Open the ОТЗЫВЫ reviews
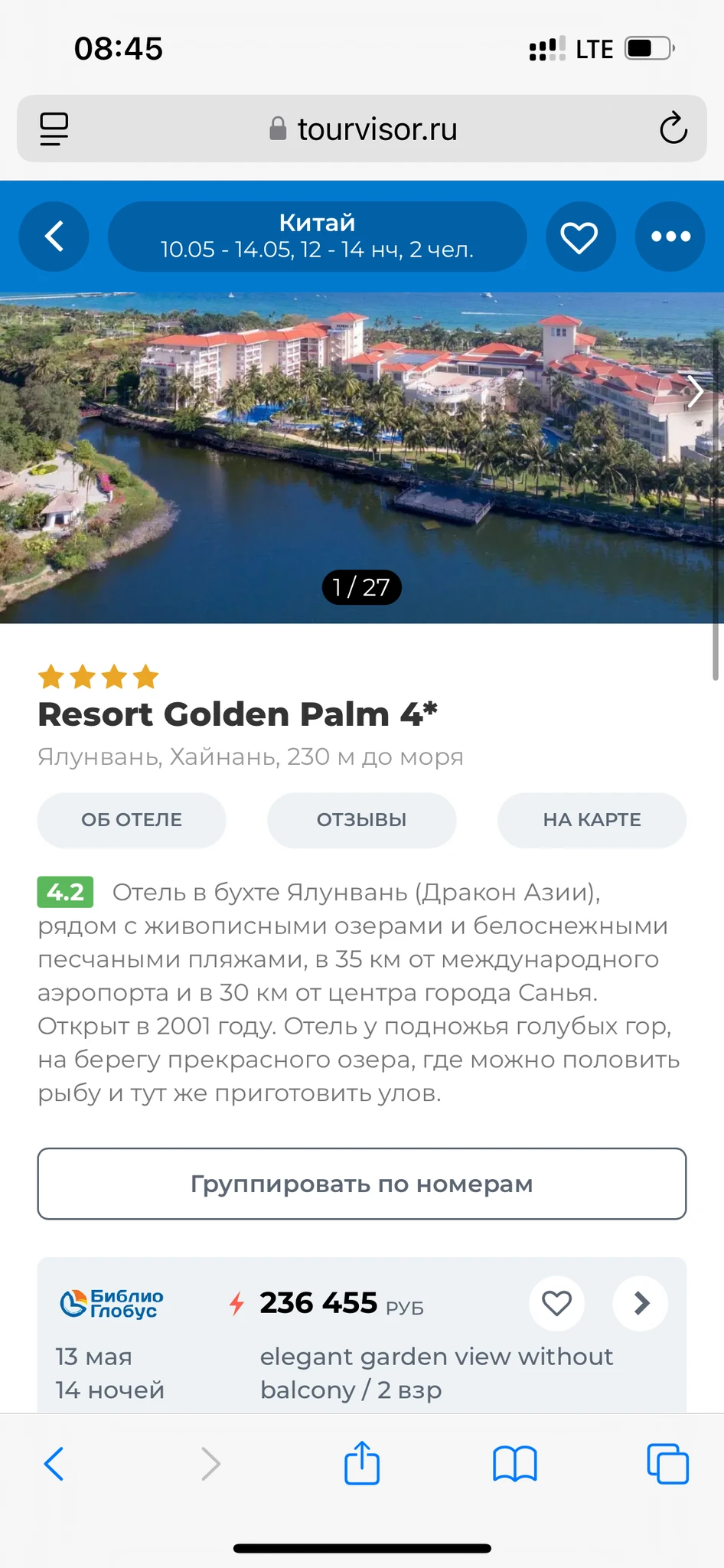Image resolution: width=724 pixels, height=1568 pixels. (361, 820)
